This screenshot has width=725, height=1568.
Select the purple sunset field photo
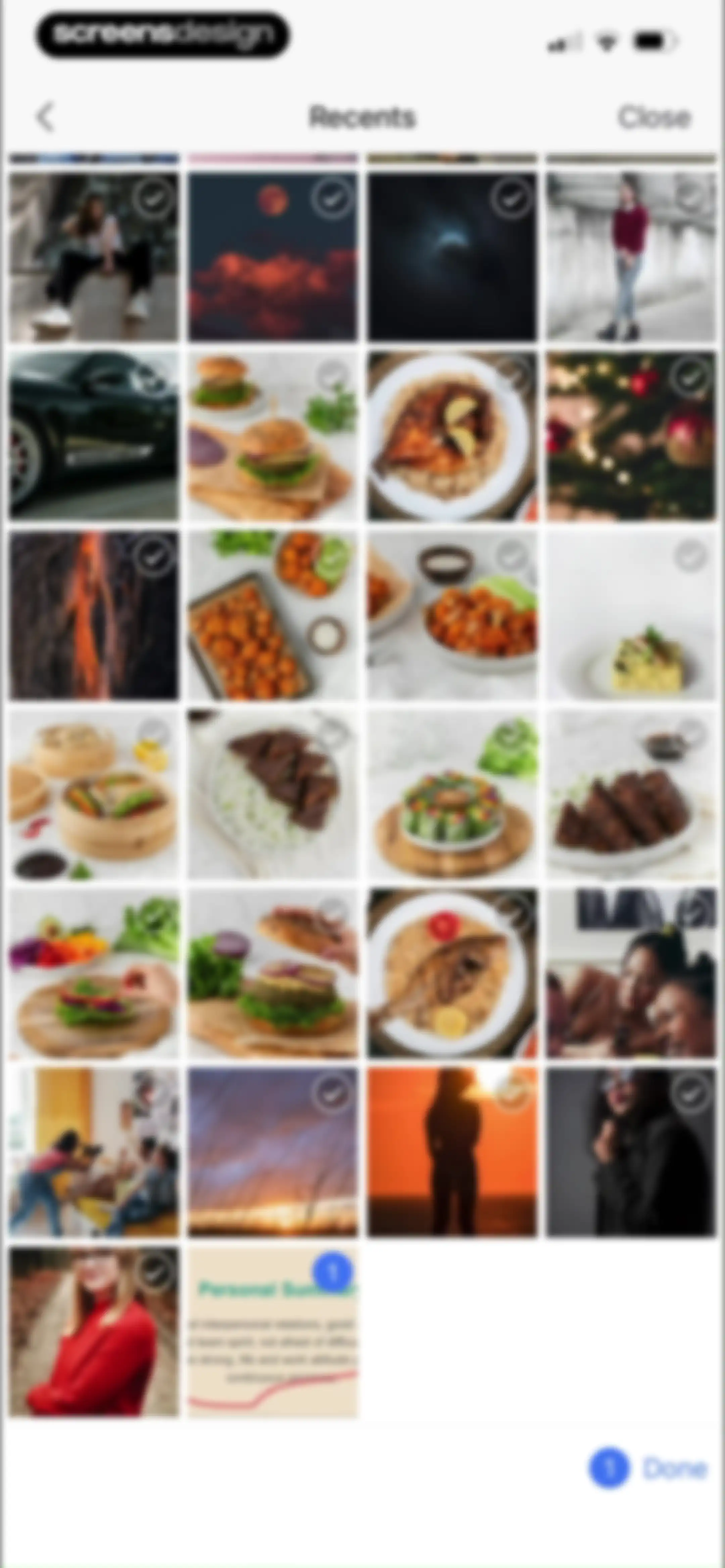click(273, 1152)
